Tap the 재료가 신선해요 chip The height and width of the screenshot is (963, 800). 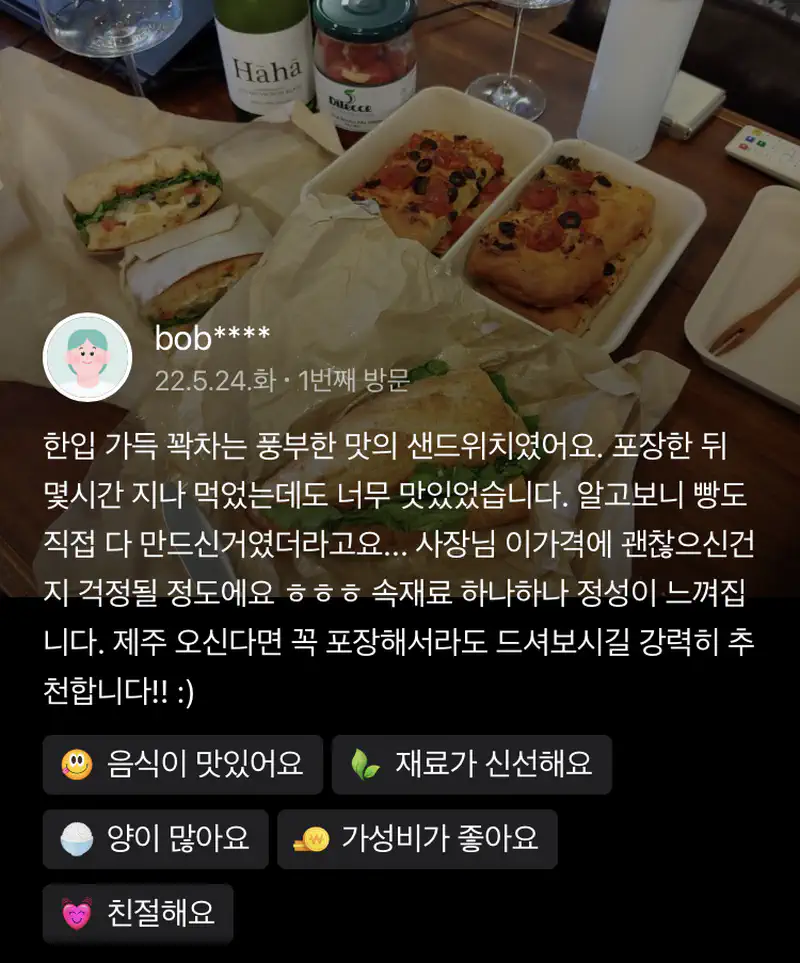click(x=471, y=765)
